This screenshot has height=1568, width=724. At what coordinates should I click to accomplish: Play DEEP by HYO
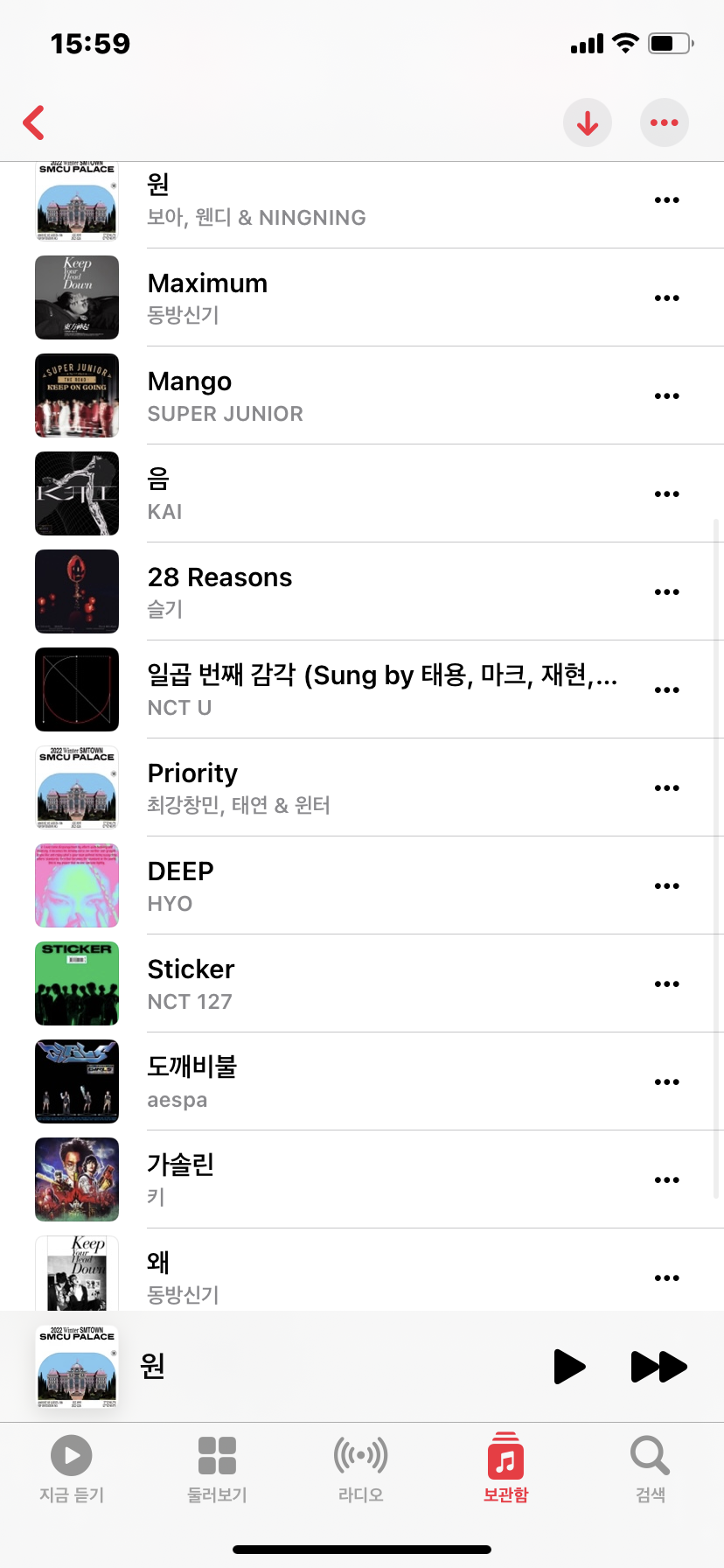point(362,885)
